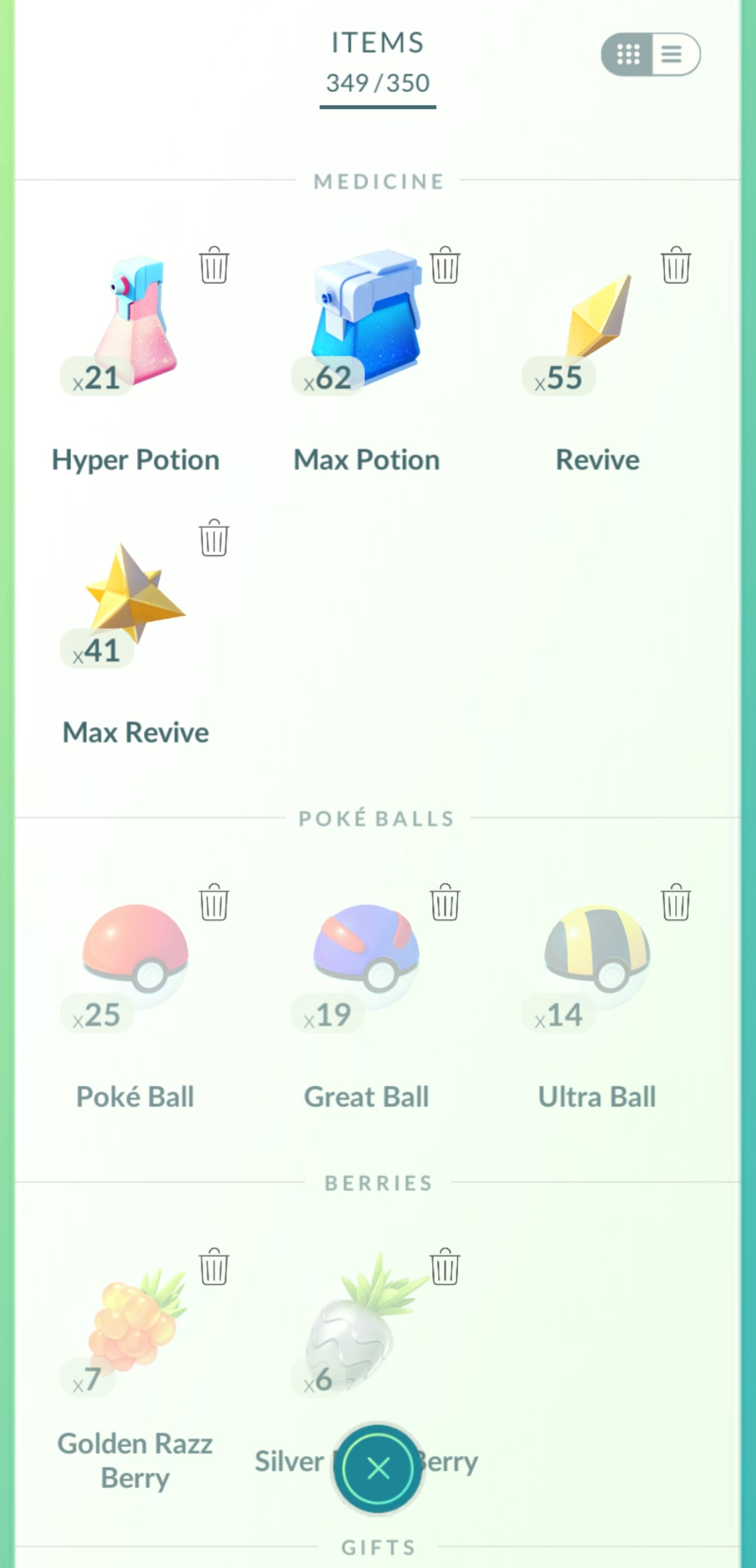
Task: Discard Golden Razz Berry using trash icon
Action: (214, 1266)
